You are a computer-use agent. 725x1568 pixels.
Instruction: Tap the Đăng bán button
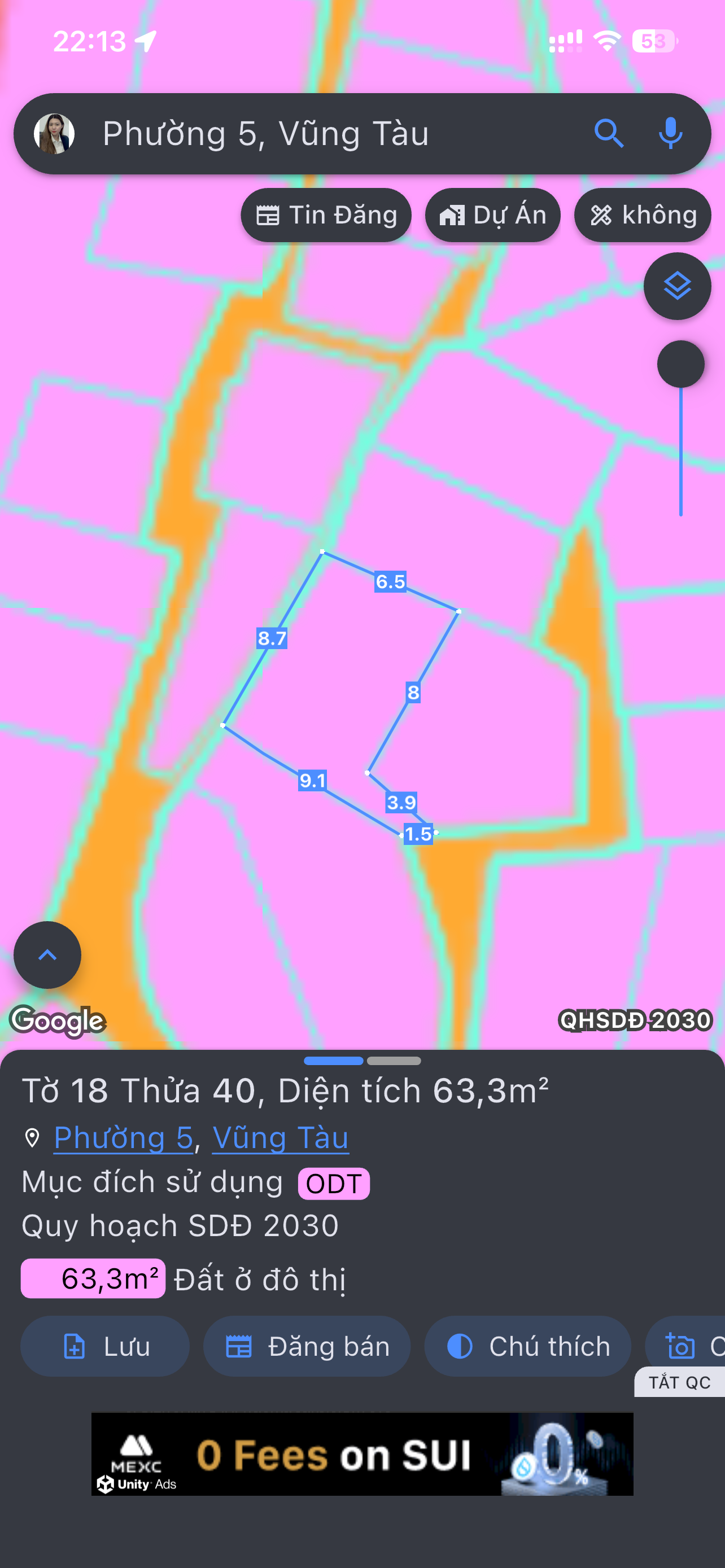[307, 1346]
